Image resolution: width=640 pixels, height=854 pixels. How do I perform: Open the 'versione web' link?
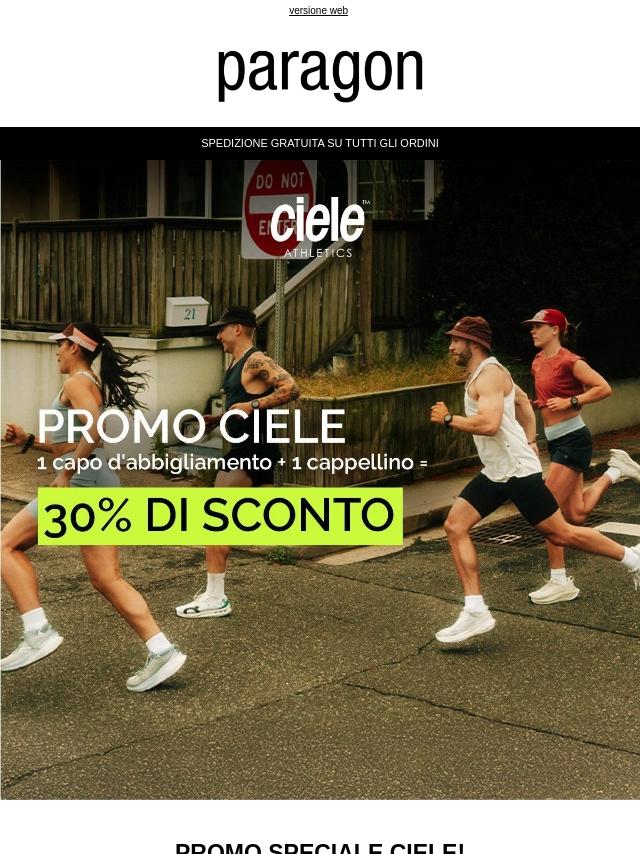(318, 10)
